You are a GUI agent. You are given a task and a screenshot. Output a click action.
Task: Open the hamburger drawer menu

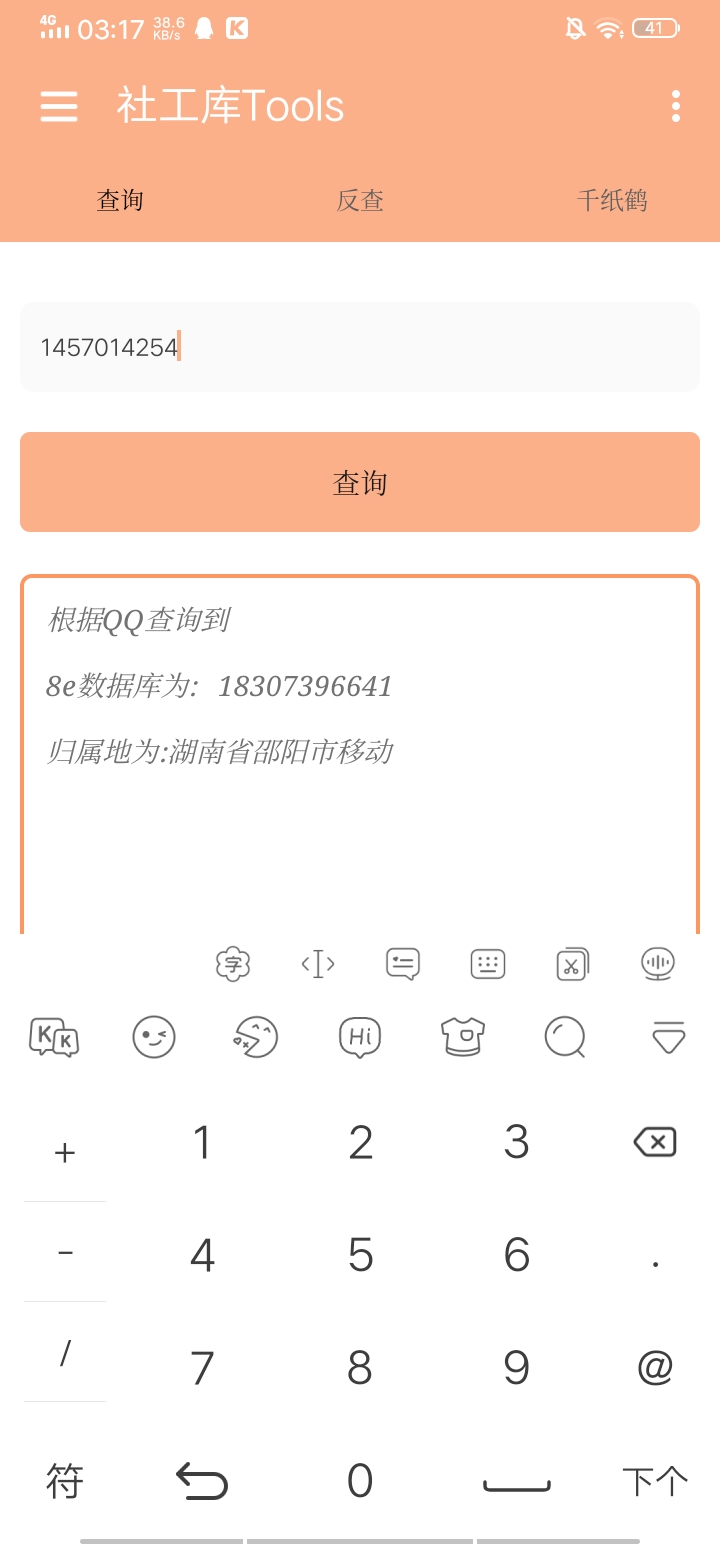click(x=59, y=106)
